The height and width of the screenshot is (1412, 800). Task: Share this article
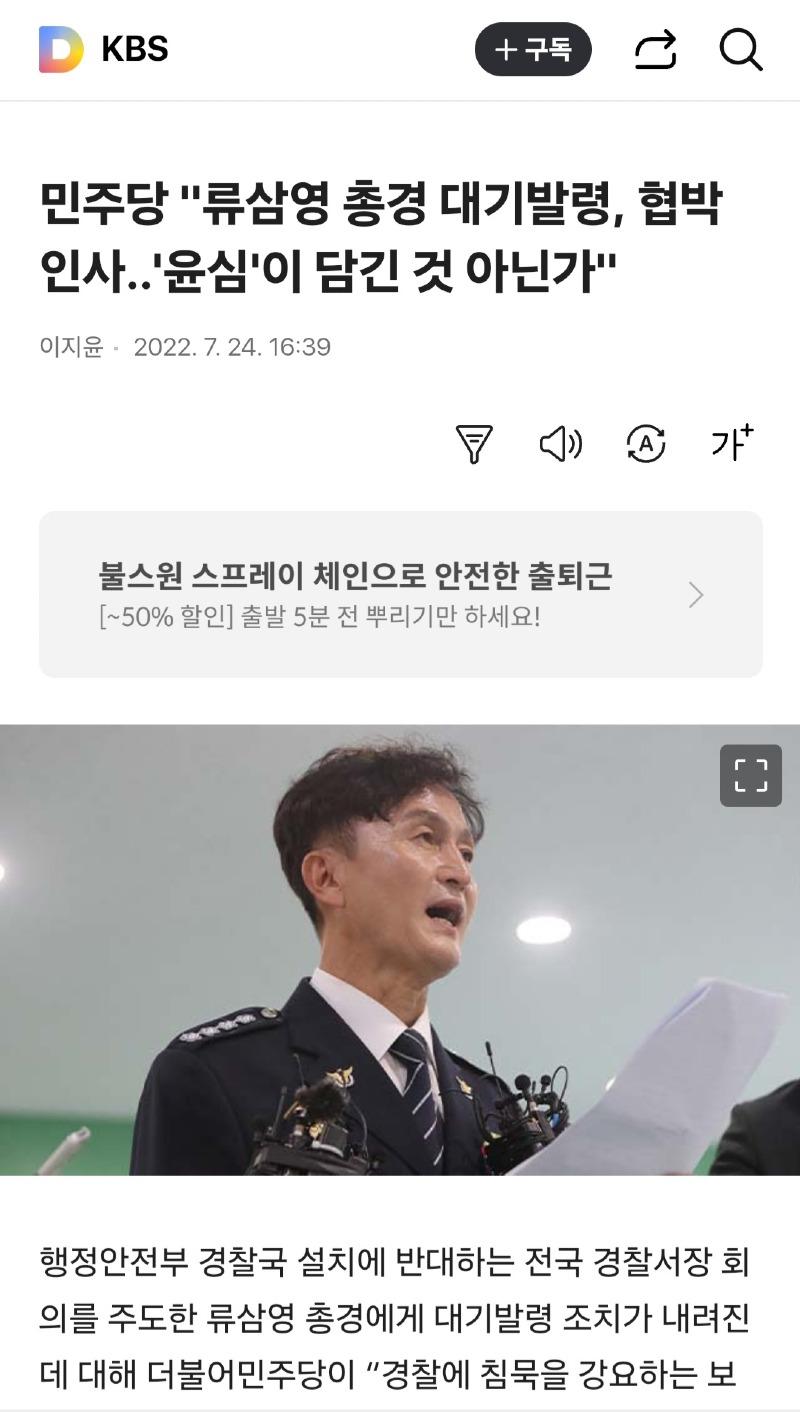(x=656, y=49)
